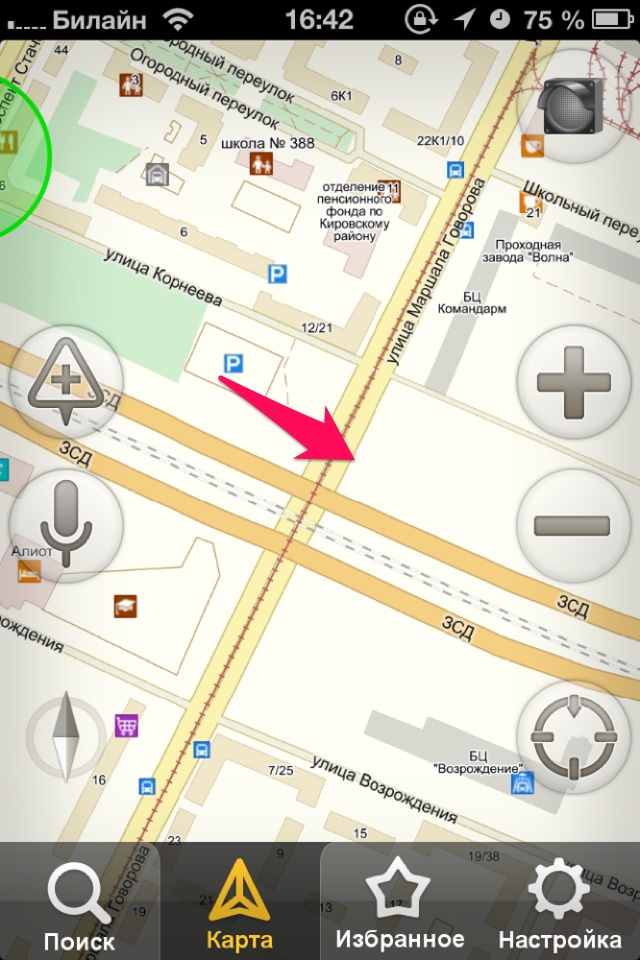Zoom out with the minus button

573,525
